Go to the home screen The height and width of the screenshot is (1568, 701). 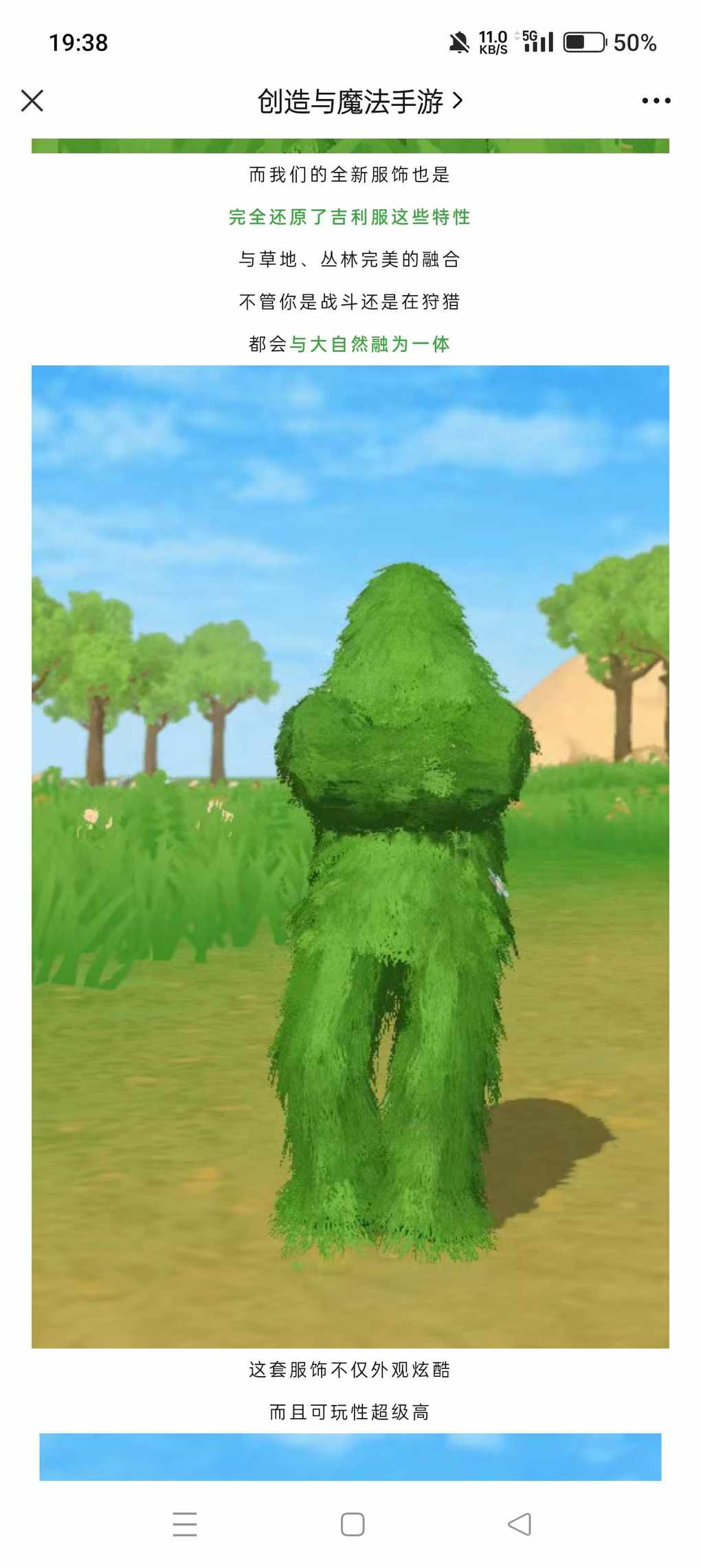[353, 1524]
